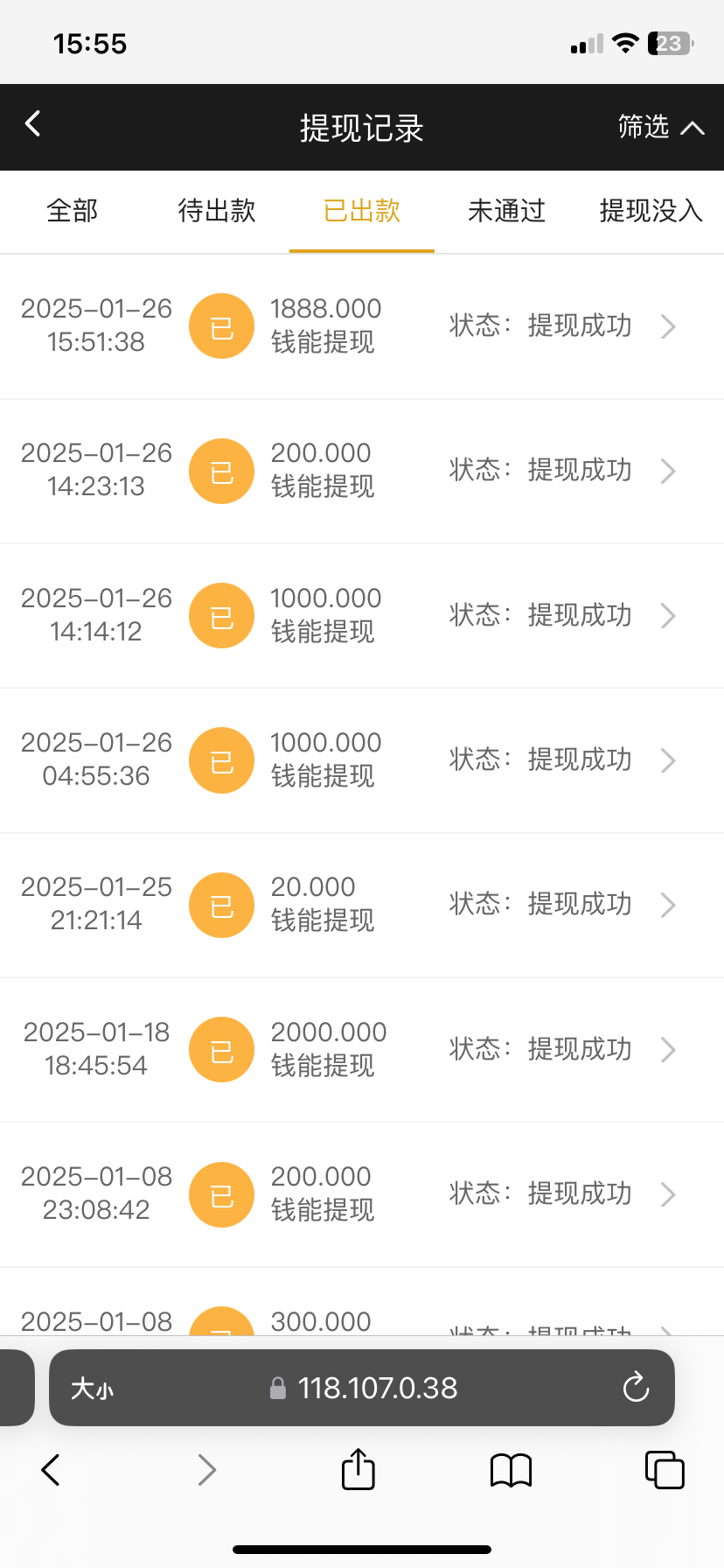Switch to the 全部 tab
724x1568 pixels.
click(x=72, y=211)
